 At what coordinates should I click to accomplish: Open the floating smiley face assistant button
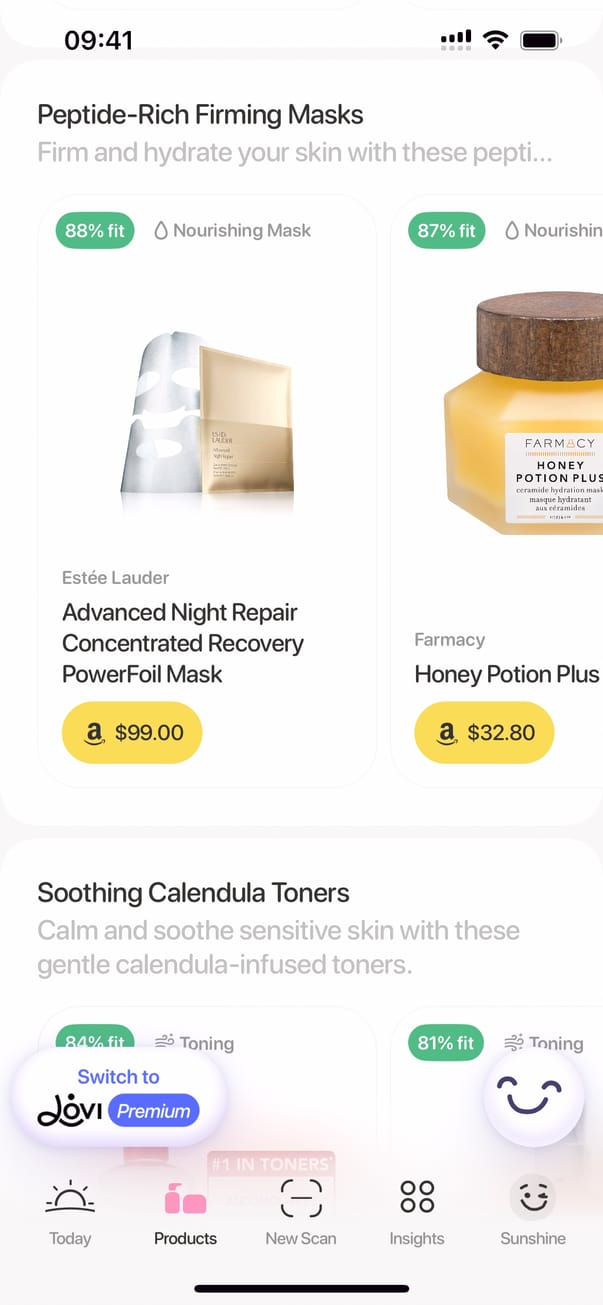point(533,1096)
